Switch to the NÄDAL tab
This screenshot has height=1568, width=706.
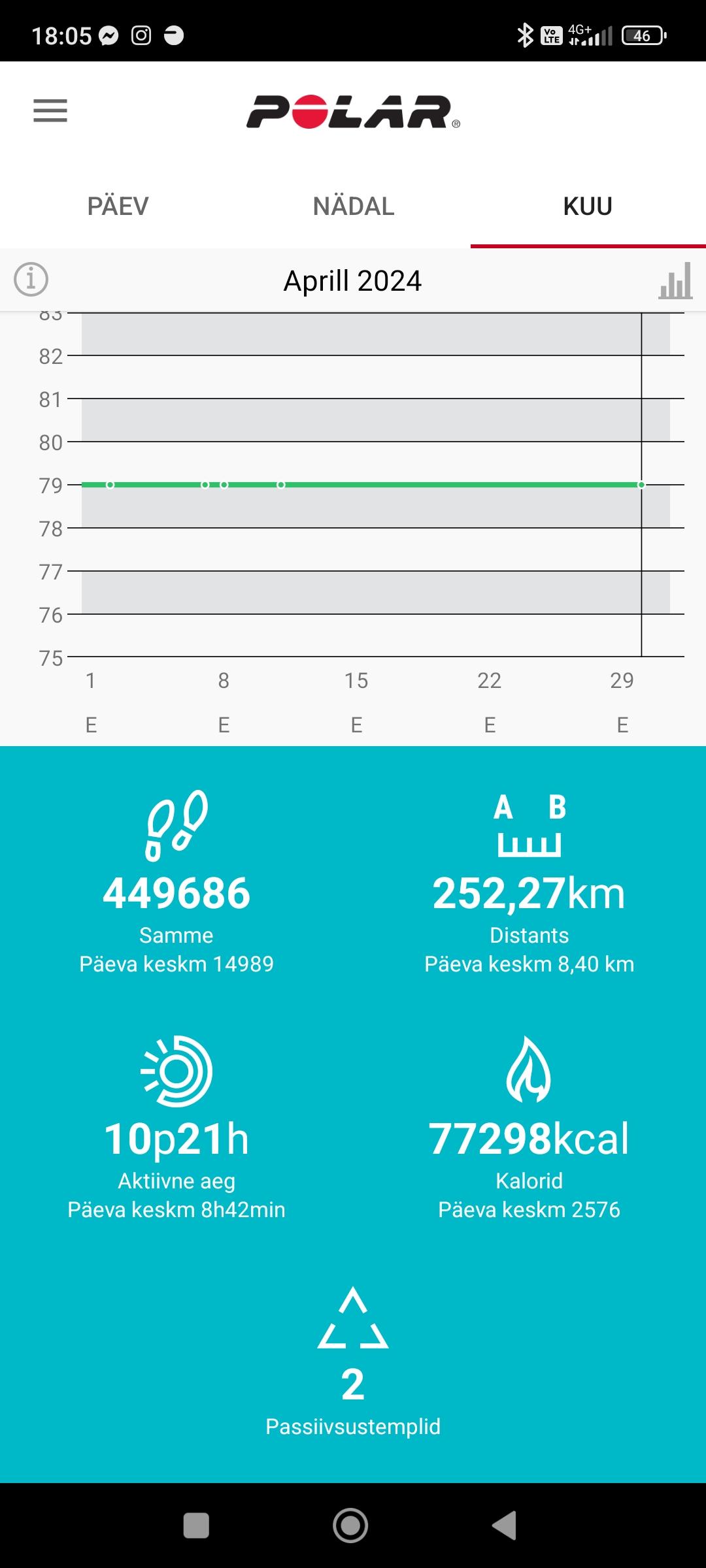coord(353,206)
